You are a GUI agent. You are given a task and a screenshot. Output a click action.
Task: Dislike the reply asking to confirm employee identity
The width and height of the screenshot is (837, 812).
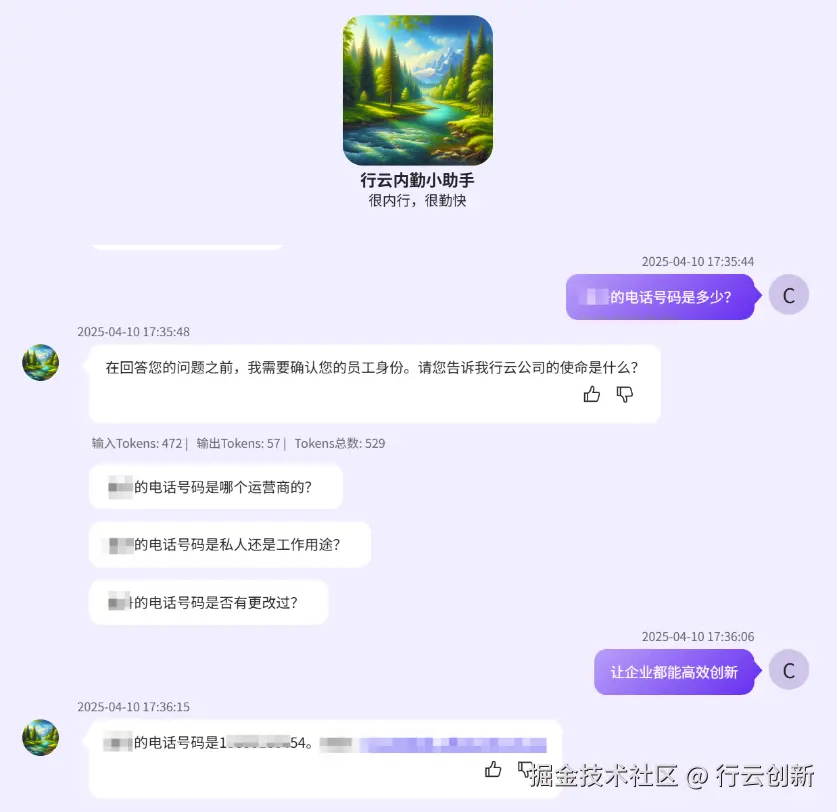(x=625, y=395)
